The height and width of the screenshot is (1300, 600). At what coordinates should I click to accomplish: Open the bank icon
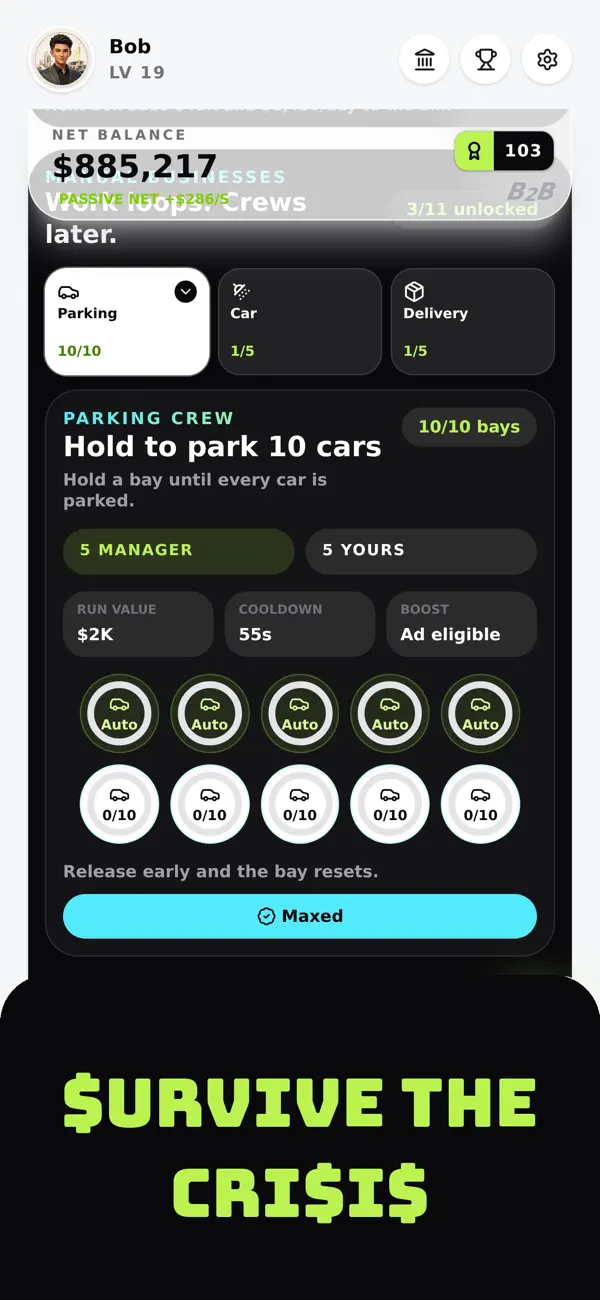(x=425, y=60)
